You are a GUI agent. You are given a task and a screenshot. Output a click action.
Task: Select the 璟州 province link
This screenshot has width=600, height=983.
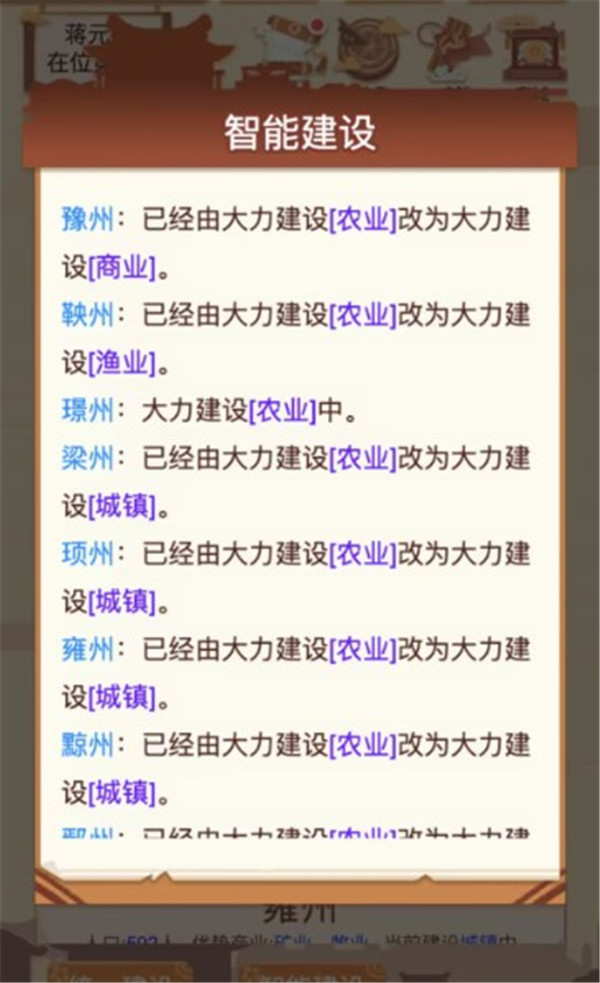(87, 410)
